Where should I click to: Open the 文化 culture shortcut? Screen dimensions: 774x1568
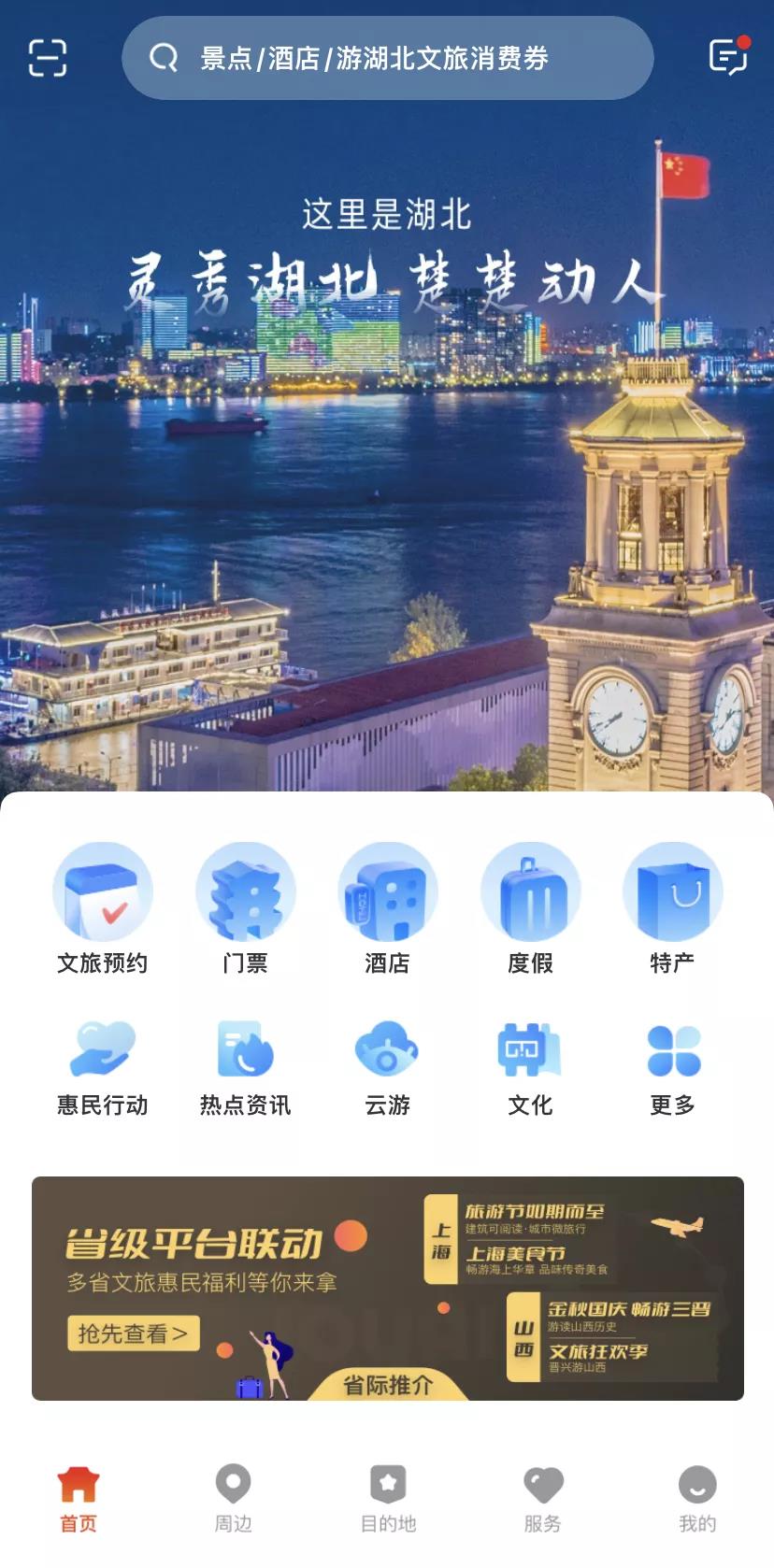(x=530, y=1067)
